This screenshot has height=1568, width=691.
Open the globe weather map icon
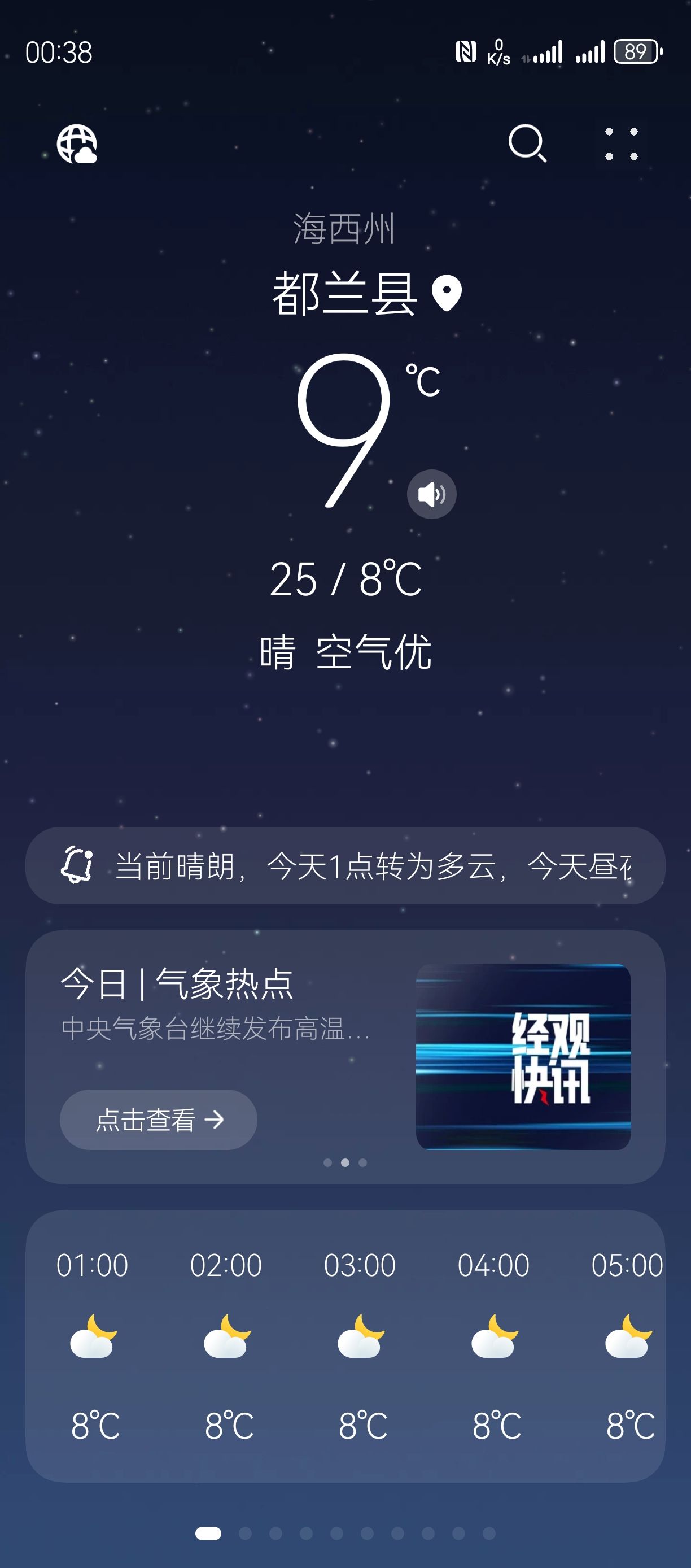[77, 144]
